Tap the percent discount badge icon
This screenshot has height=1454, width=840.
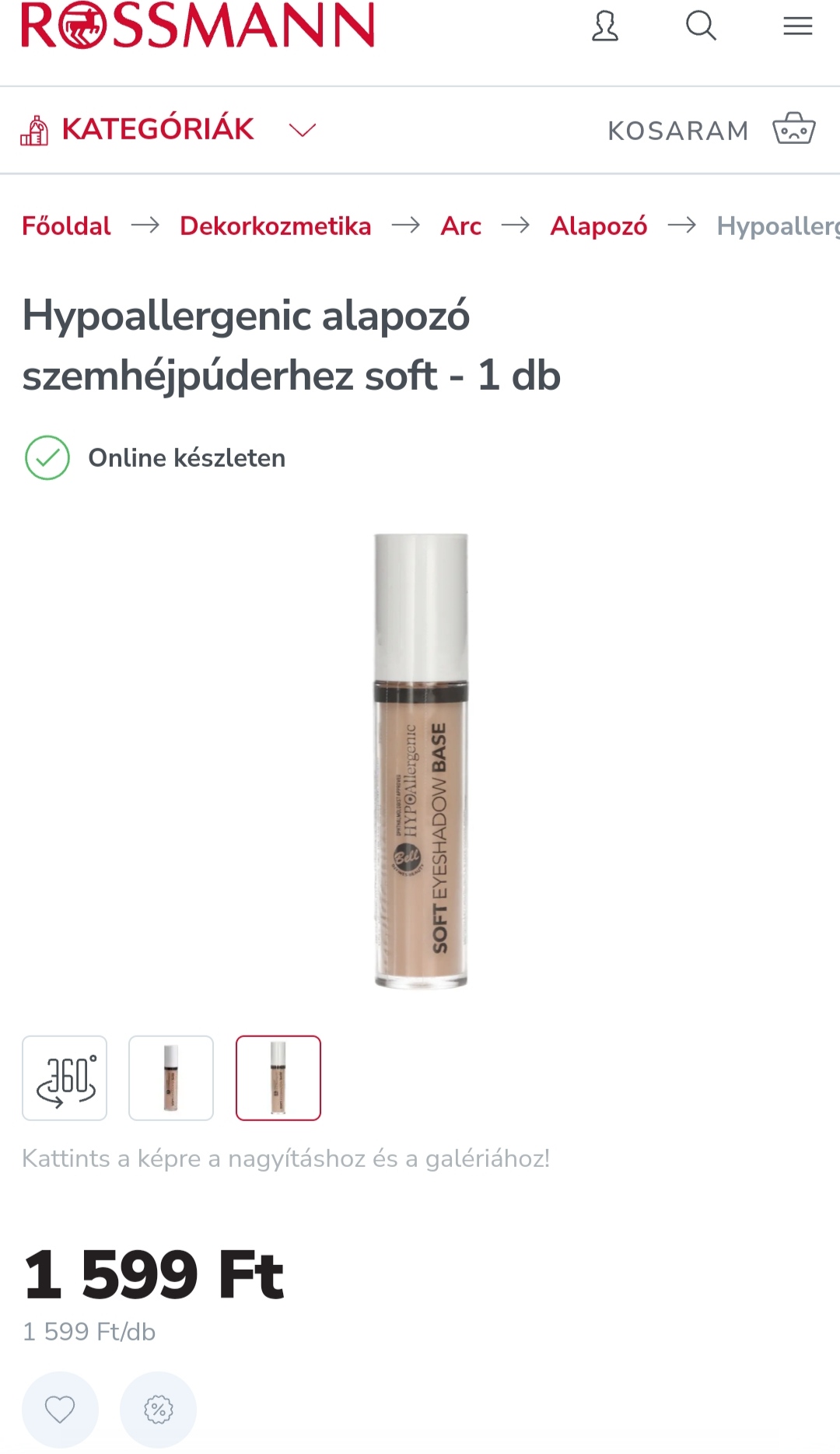click(x=158, y=1409)
